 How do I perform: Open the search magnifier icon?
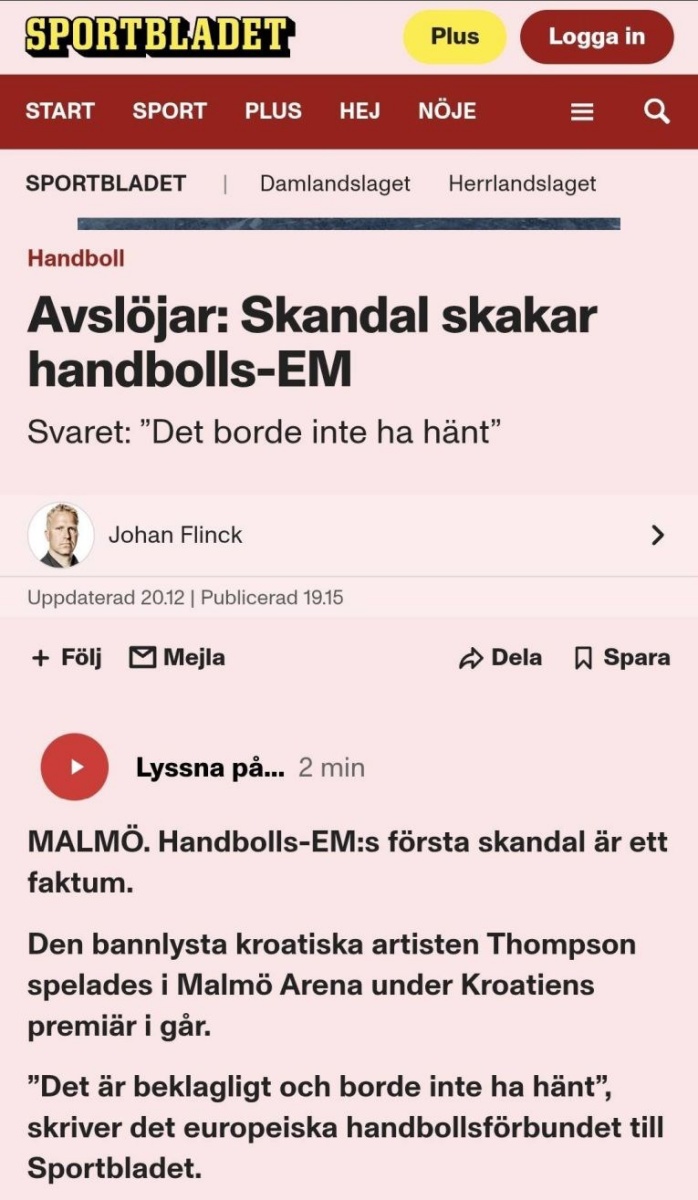pyautogui.click(x=656, y=111)
